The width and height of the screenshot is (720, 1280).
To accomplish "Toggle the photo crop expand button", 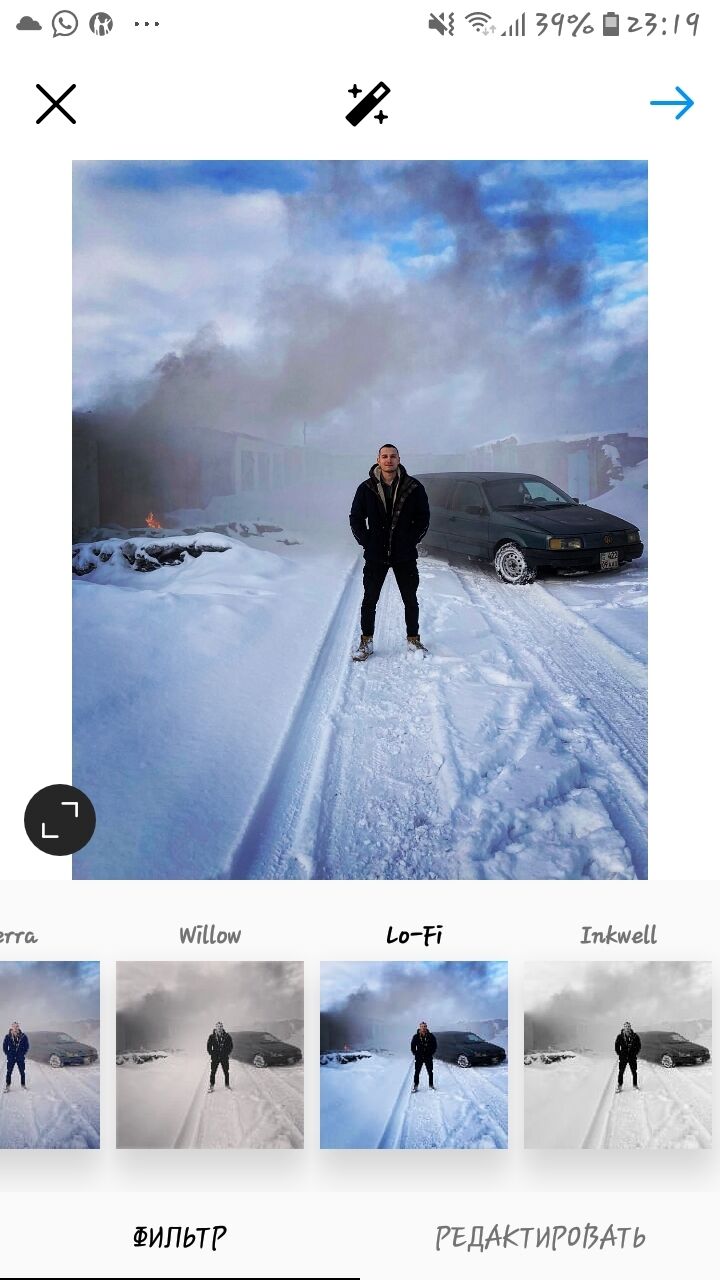I will pos(60,820).
